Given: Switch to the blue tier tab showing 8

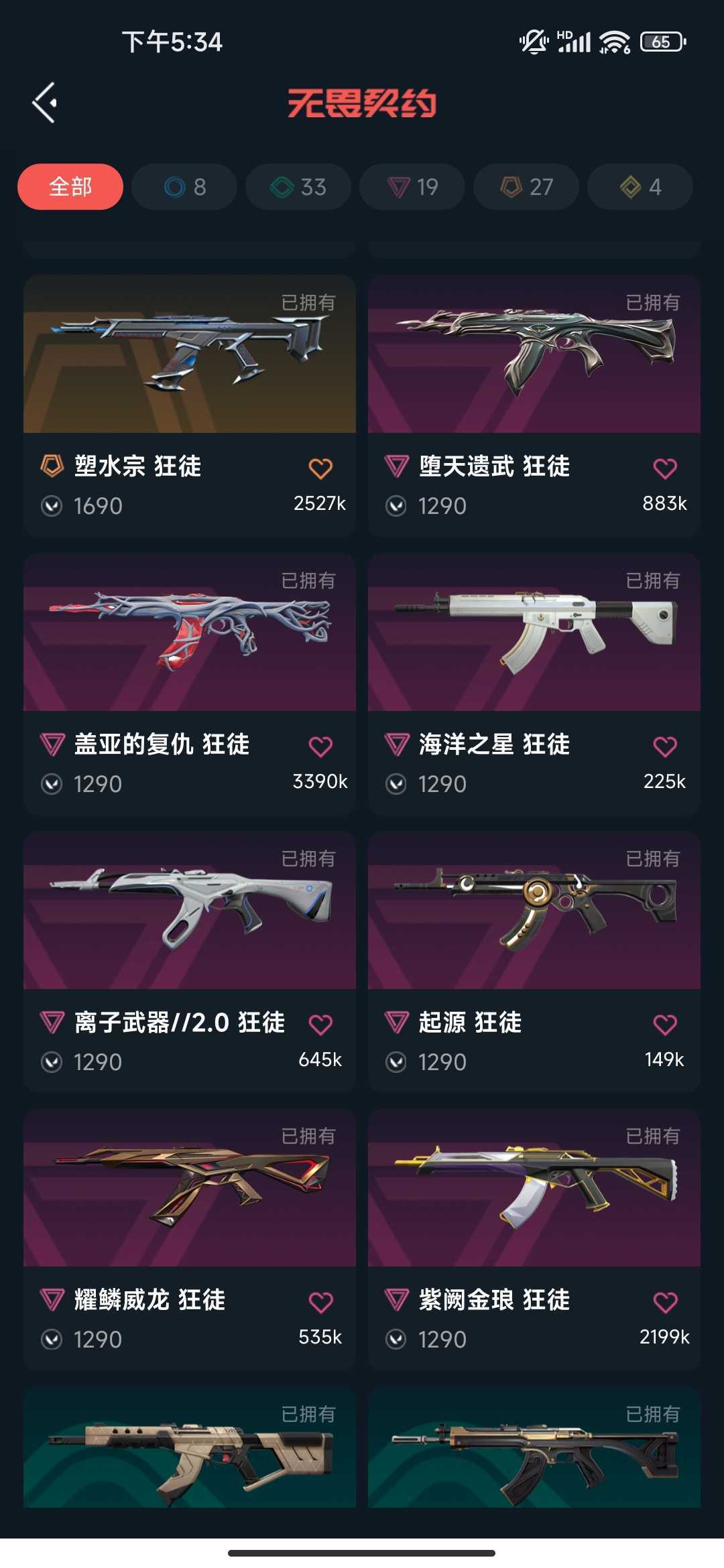Looking at the screenshot, I should tap(184, 187).
